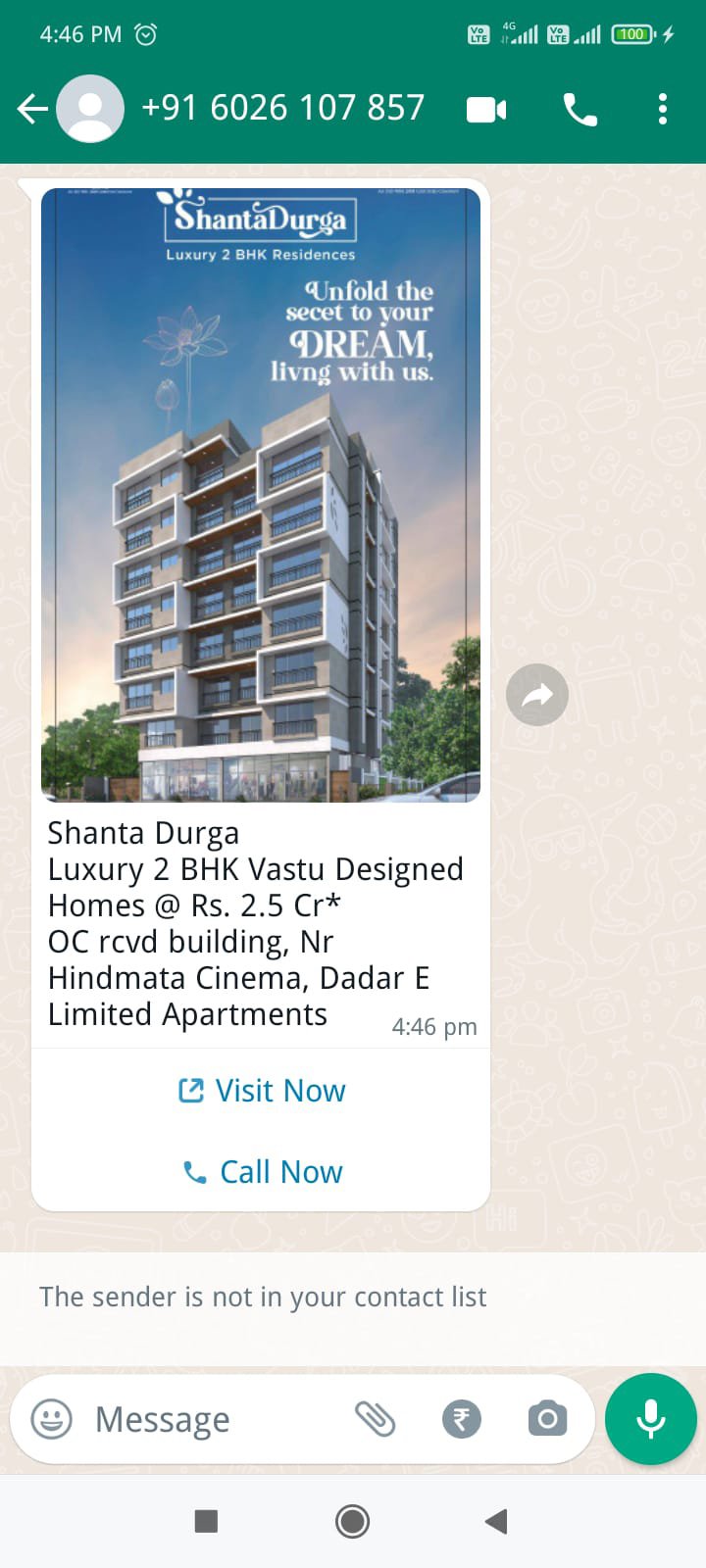Tap the Visit Now link

pos(261,1091)
